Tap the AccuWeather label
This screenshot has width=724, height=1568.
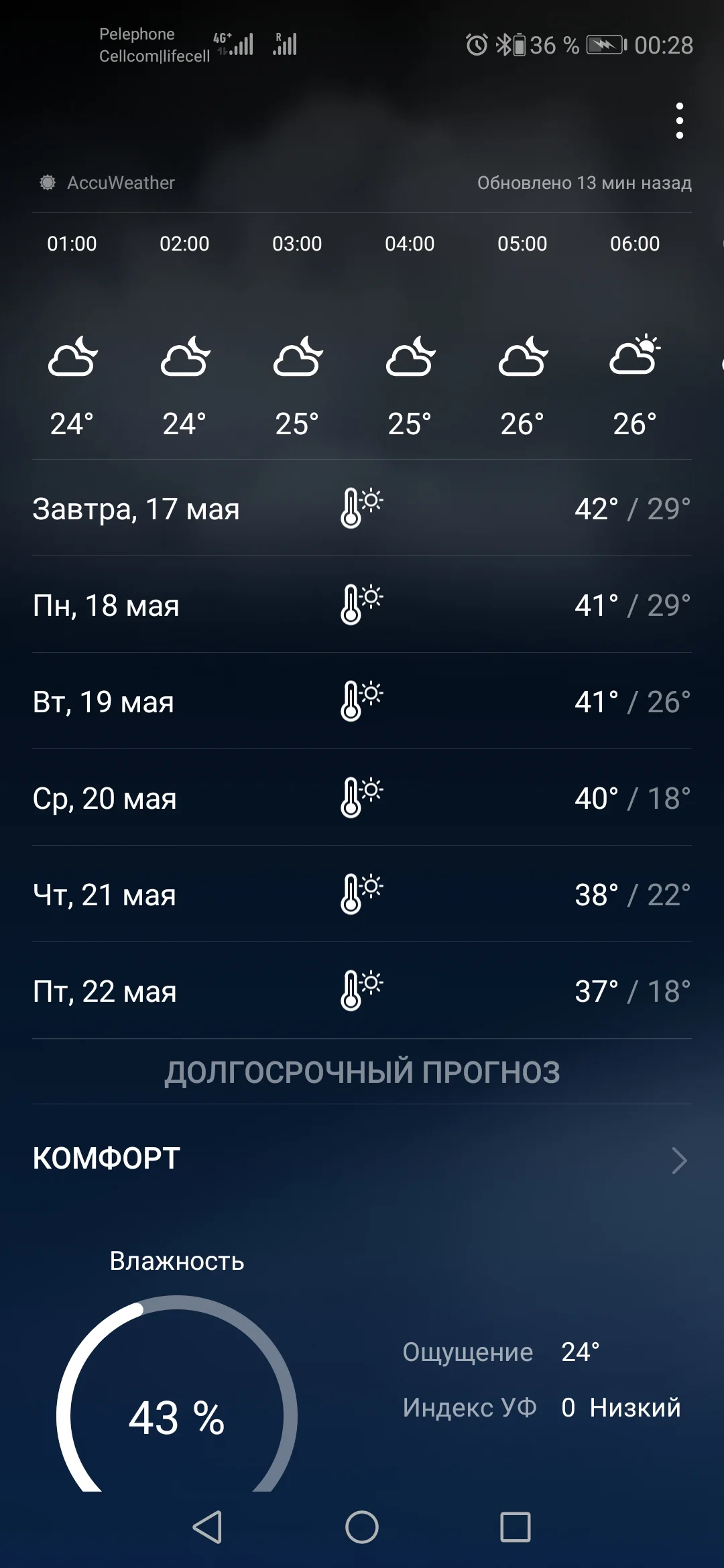pyautogui.click(x=121, y=182)
